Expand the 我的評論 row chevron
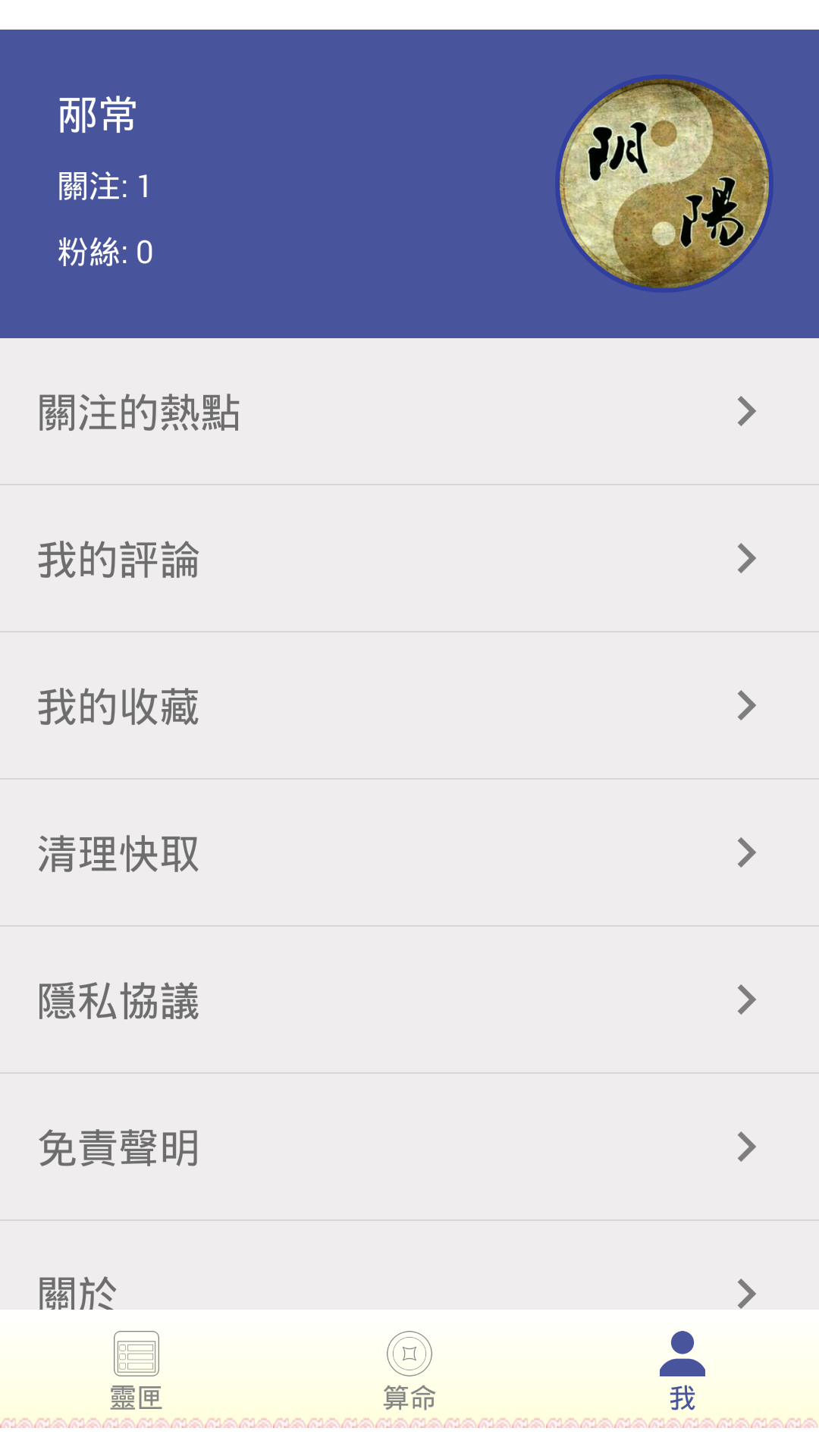819x1456 pixels. click(x=748, y=557)
